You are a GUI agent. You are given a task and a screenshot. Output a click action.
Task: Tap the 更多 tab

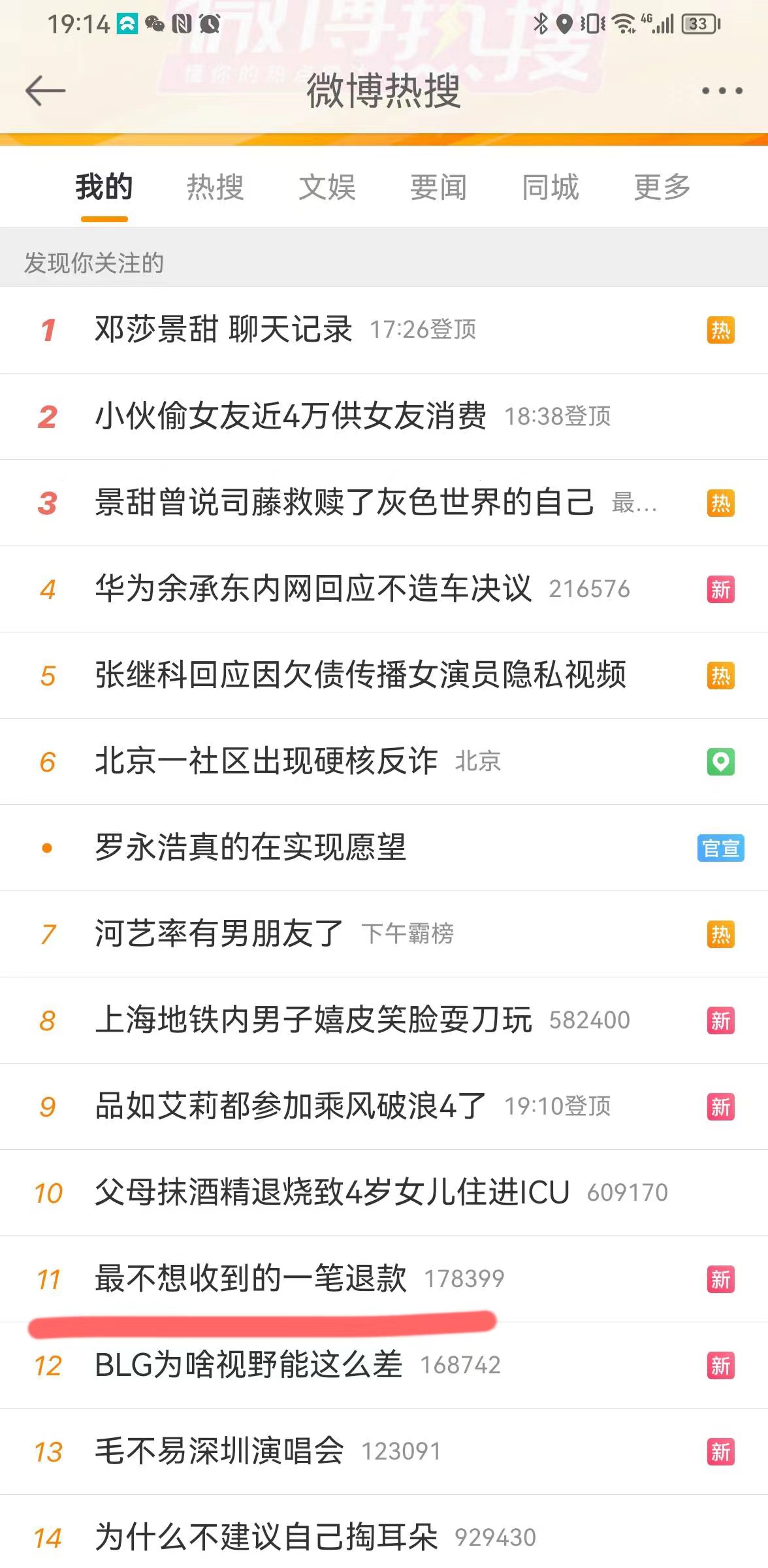pos(662,188)
